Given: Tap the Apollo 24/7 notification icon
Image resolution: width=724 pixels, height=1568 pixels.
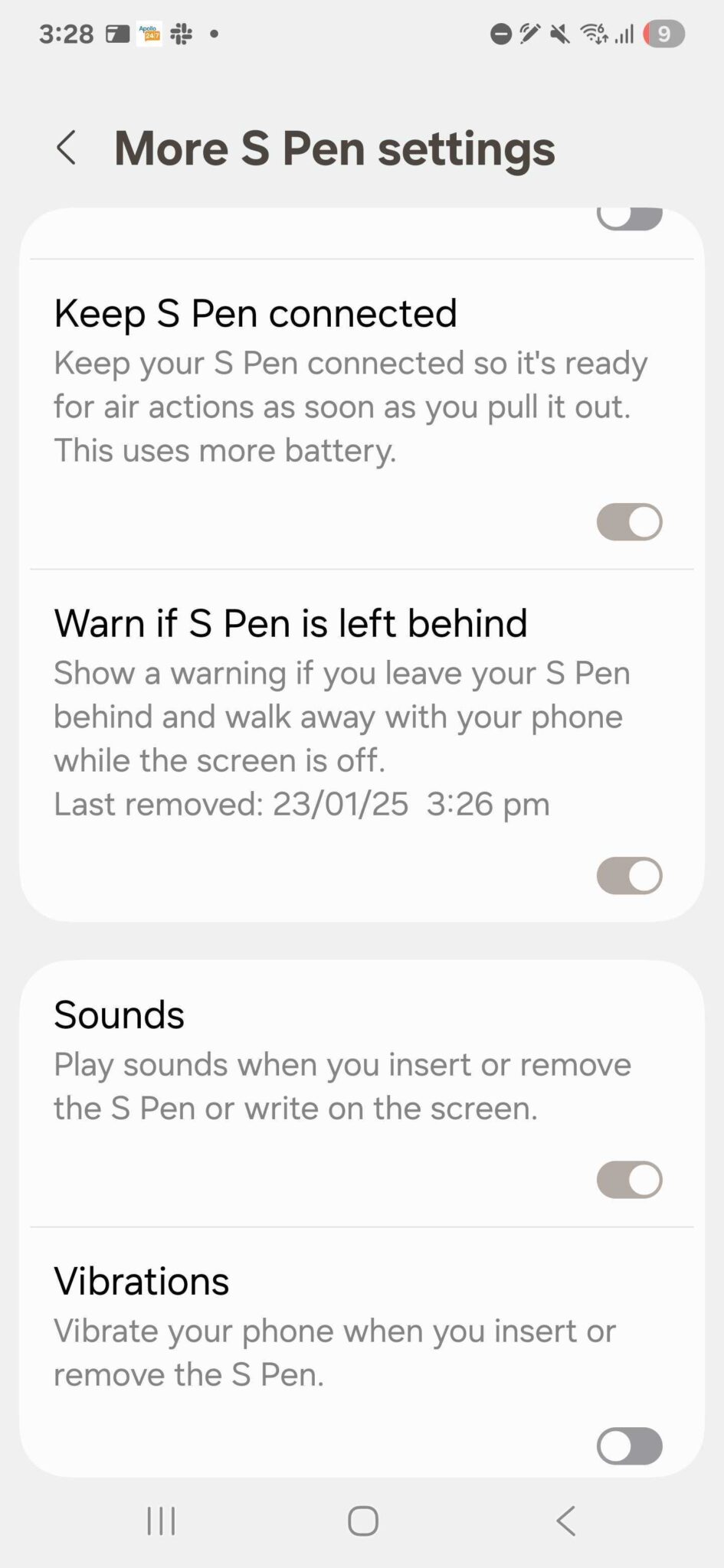Looking at the screenshot, I should click(x=149, y=33).
